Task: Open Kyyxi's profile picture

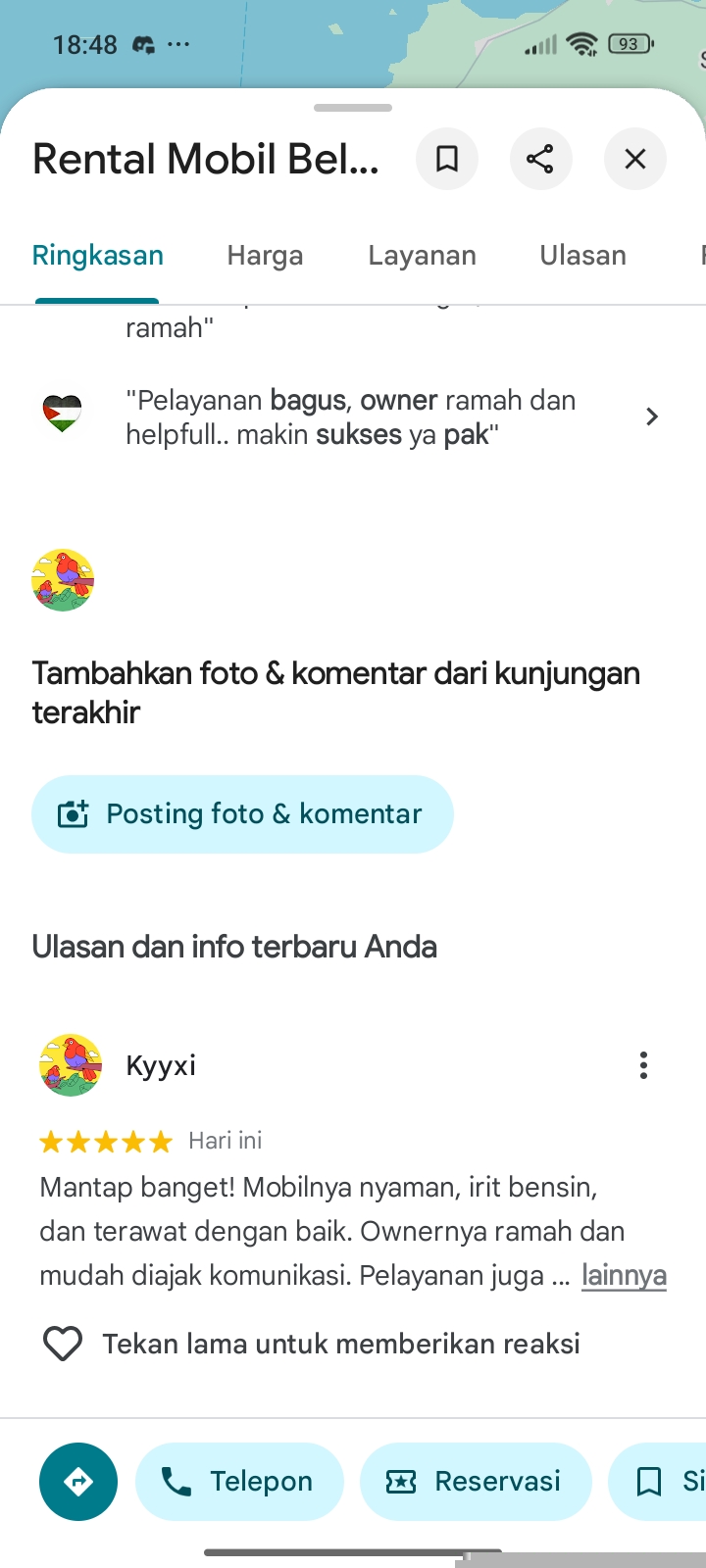Action: tap(71, 1065)
